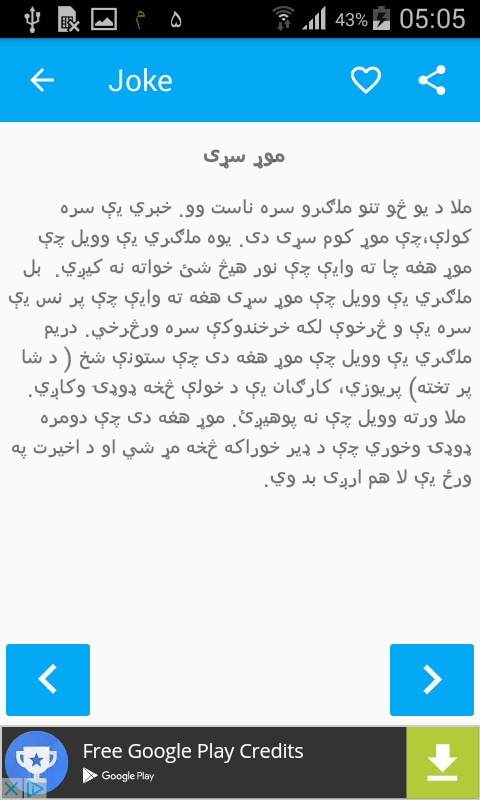This screenshot has height=800, width=480.
Task: Go back using the arrow in app bar
Action: [x=42, y=80]
